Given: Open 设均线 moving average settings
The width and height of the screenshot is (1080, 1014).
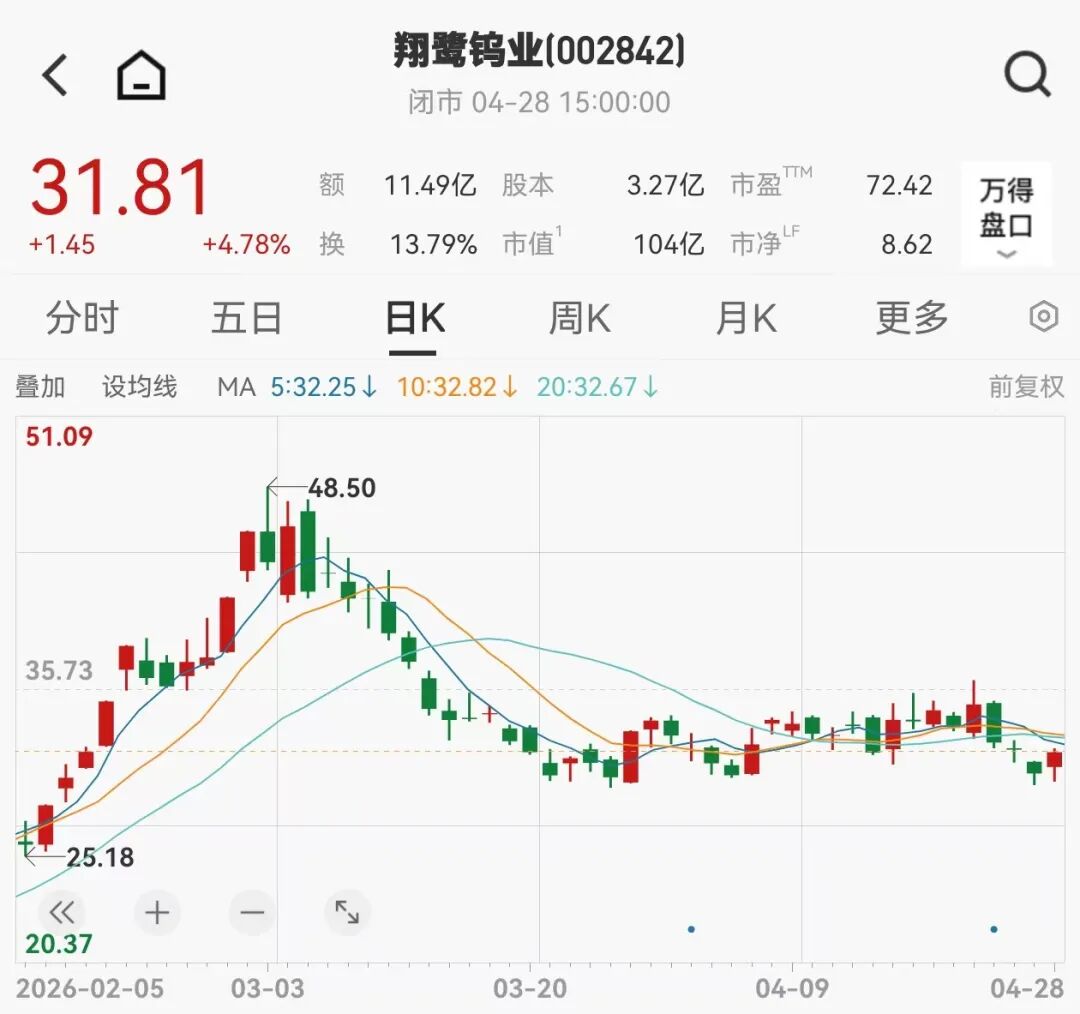Looking at the screenshot, I should point(139,387).
